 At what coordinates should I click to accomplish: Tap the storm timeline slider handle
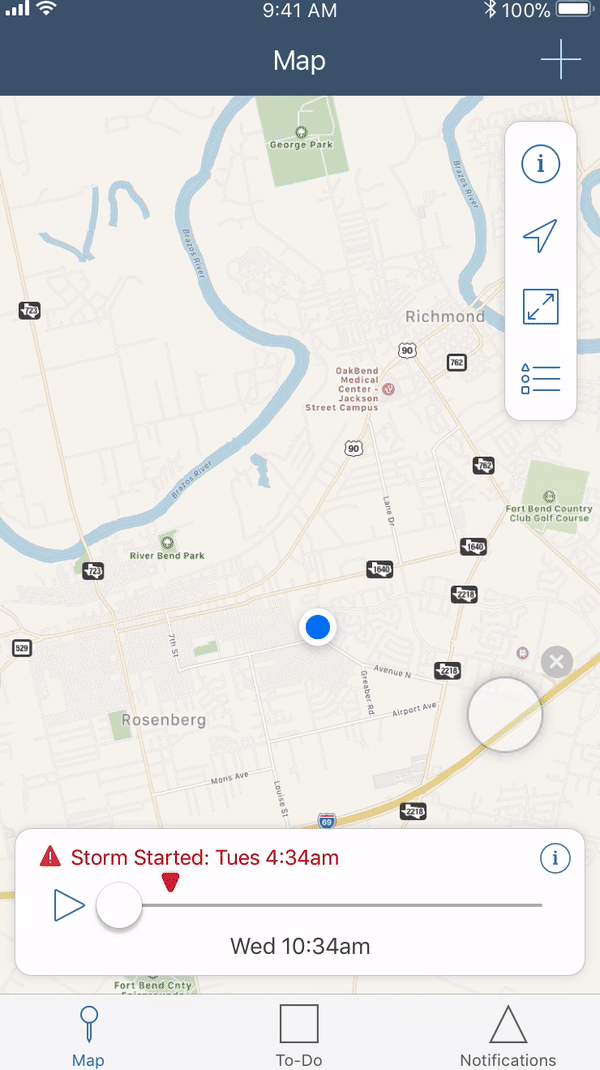click(x=119, y=906)
